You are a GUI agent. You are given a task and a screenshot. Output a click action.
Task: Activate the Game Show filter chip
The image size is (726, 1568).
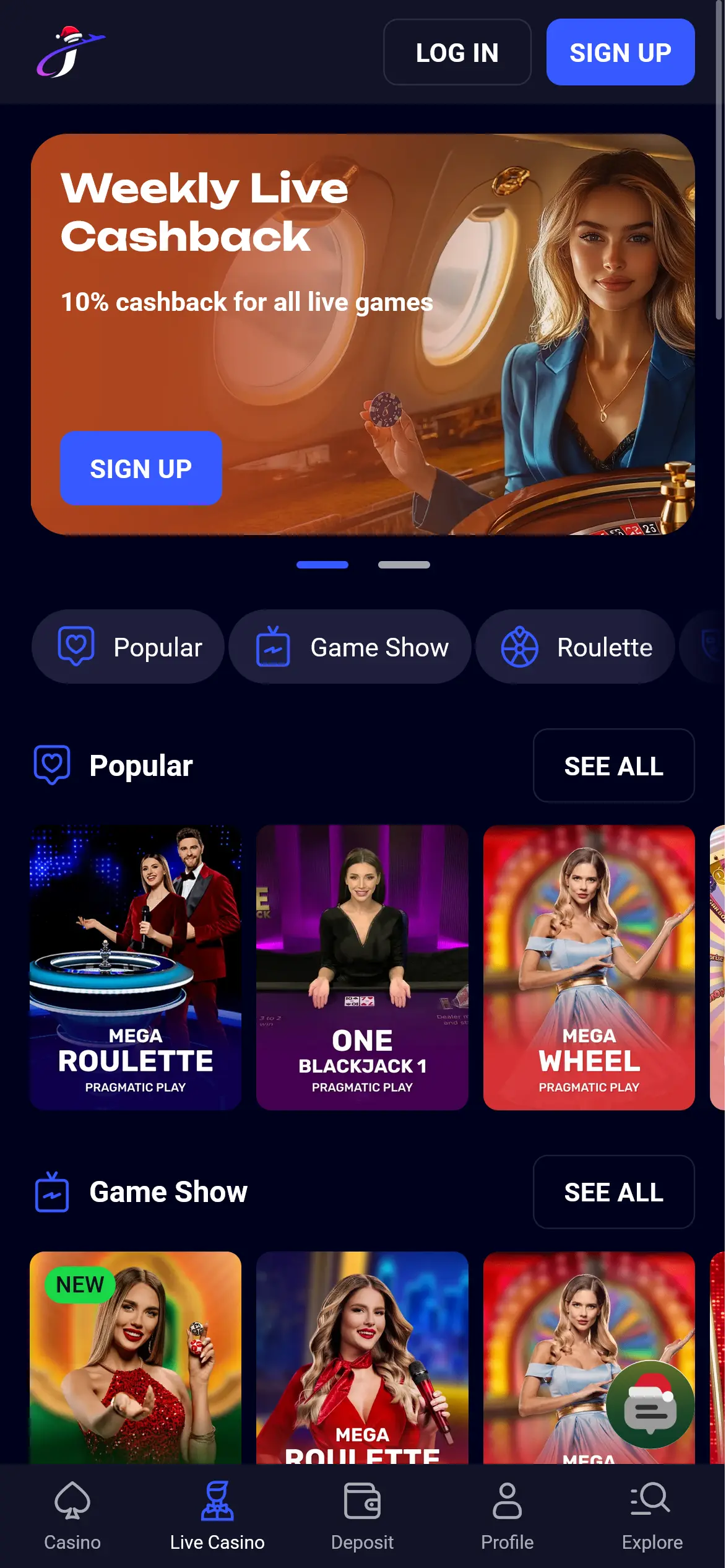click(350, 647)
